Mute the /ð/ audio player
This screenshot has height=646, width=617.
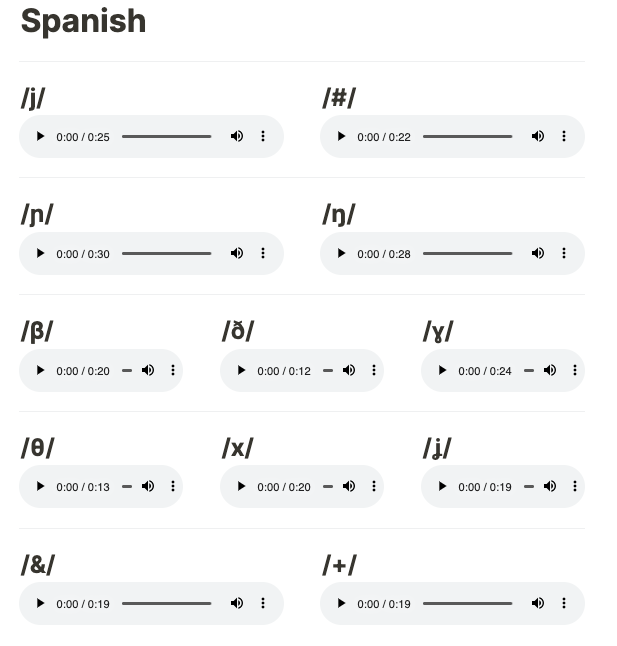point(349,371)
